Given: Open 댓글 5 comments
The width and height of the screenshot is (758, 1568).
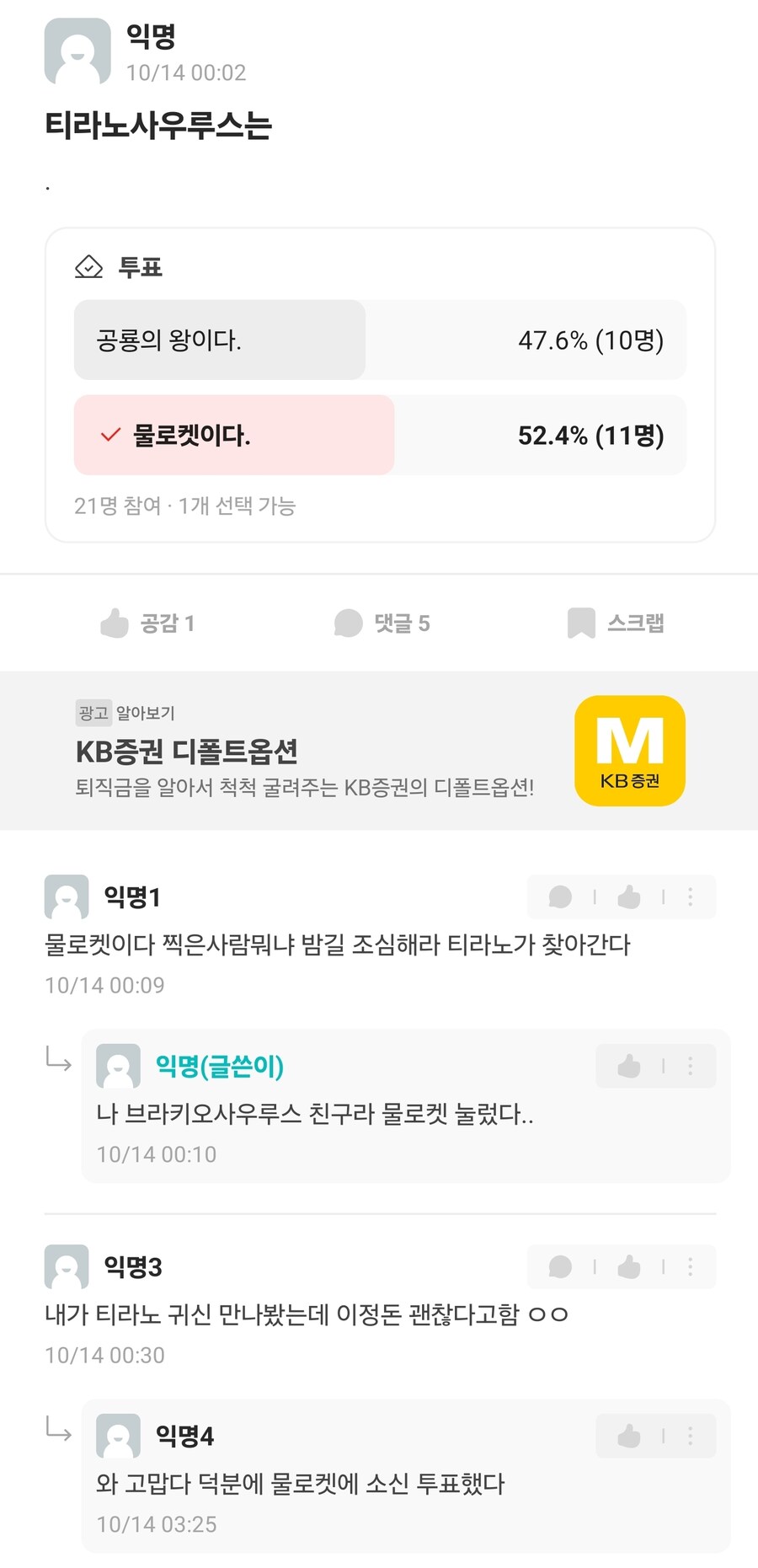Looking at the screenshot, I should point(382,623).
